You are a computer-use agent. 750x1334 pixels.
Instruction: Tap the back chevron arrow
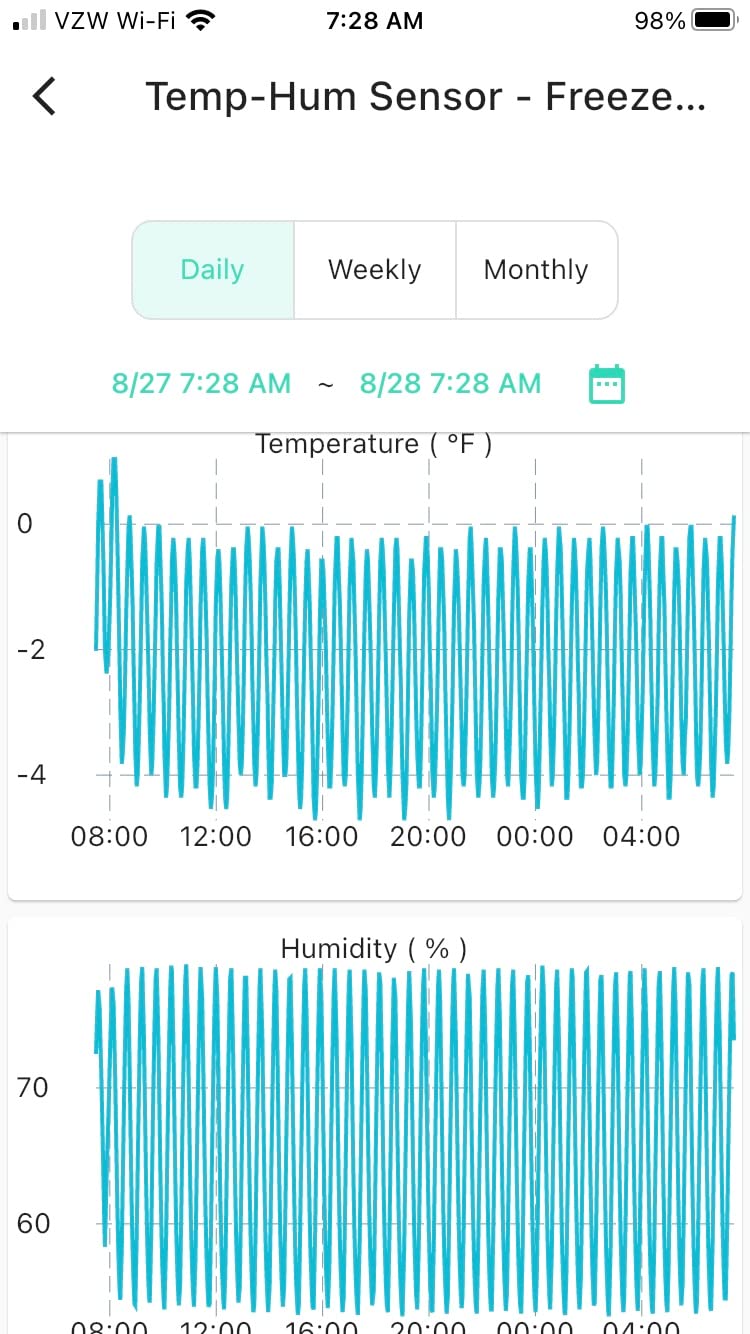(43, 96)
